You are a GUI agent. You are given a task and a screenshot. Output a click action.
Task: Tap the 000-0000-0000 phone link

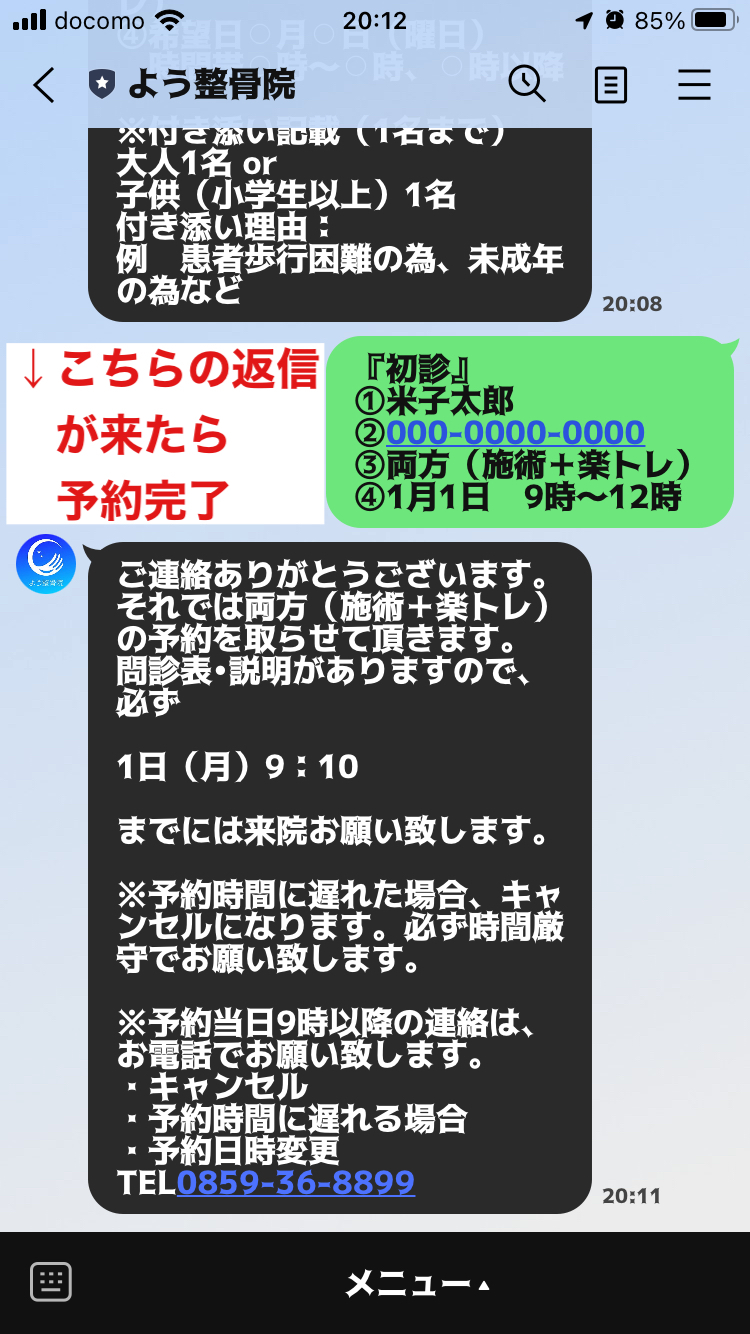[515, 432]
